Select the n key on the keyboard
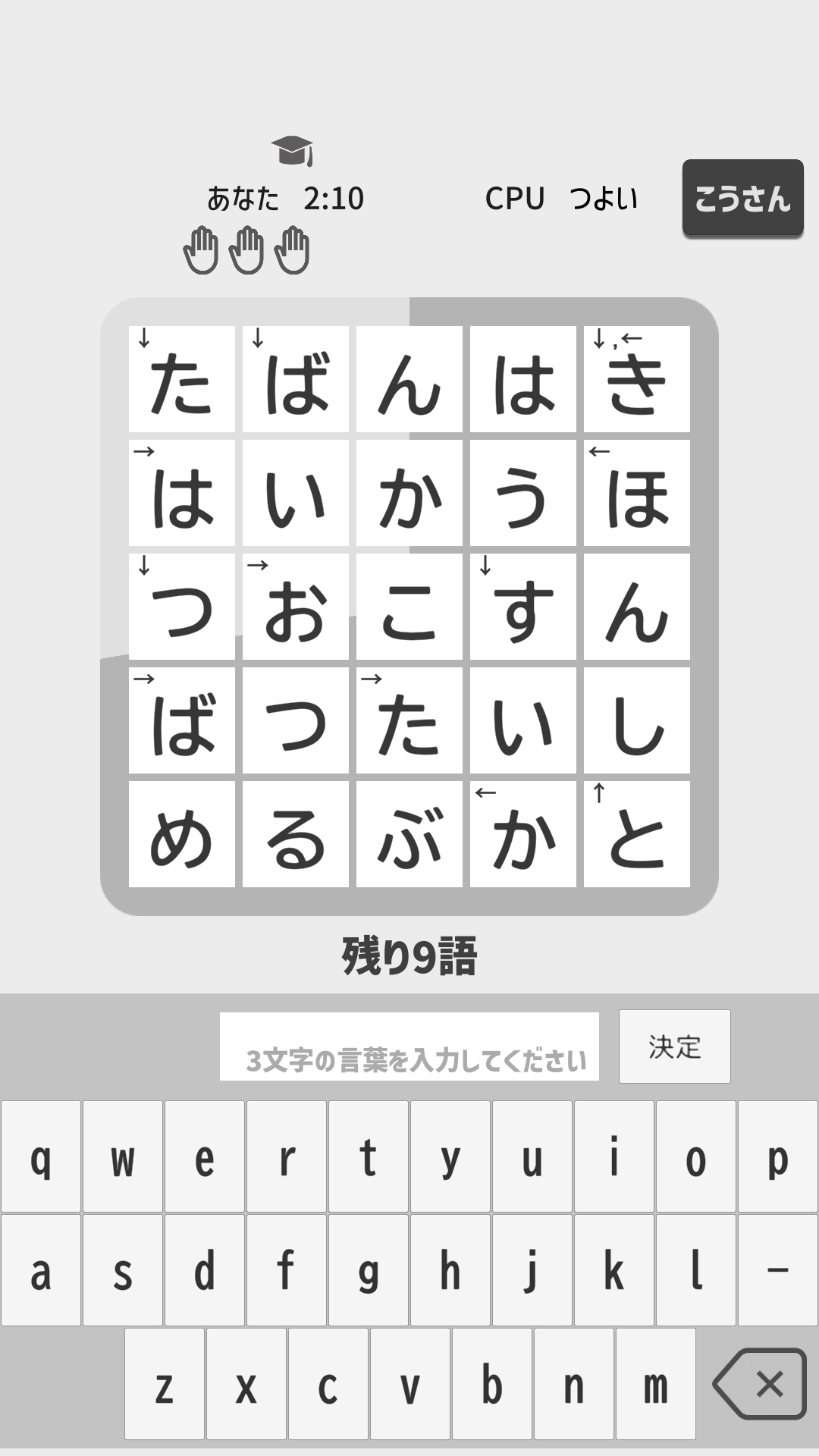819x1456 pixels. click(x=574, y=1384)
